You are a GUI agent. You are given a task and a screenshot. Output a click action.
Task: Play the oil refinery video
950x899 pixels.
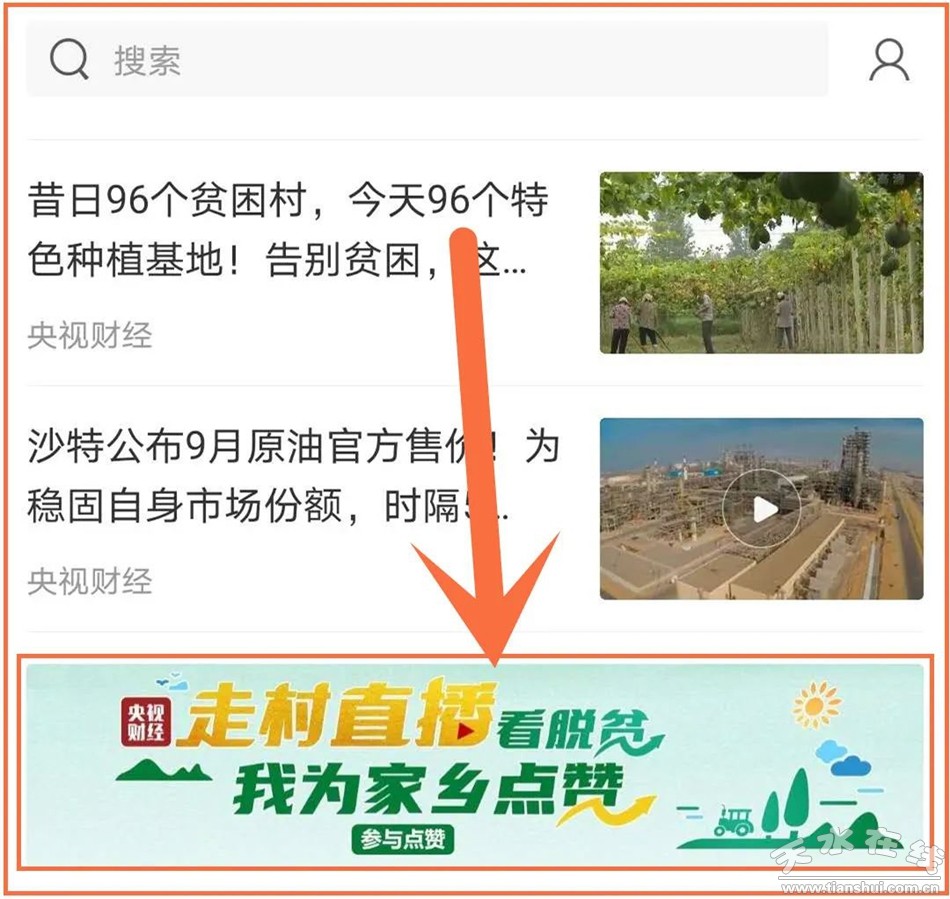pos(762,509)
